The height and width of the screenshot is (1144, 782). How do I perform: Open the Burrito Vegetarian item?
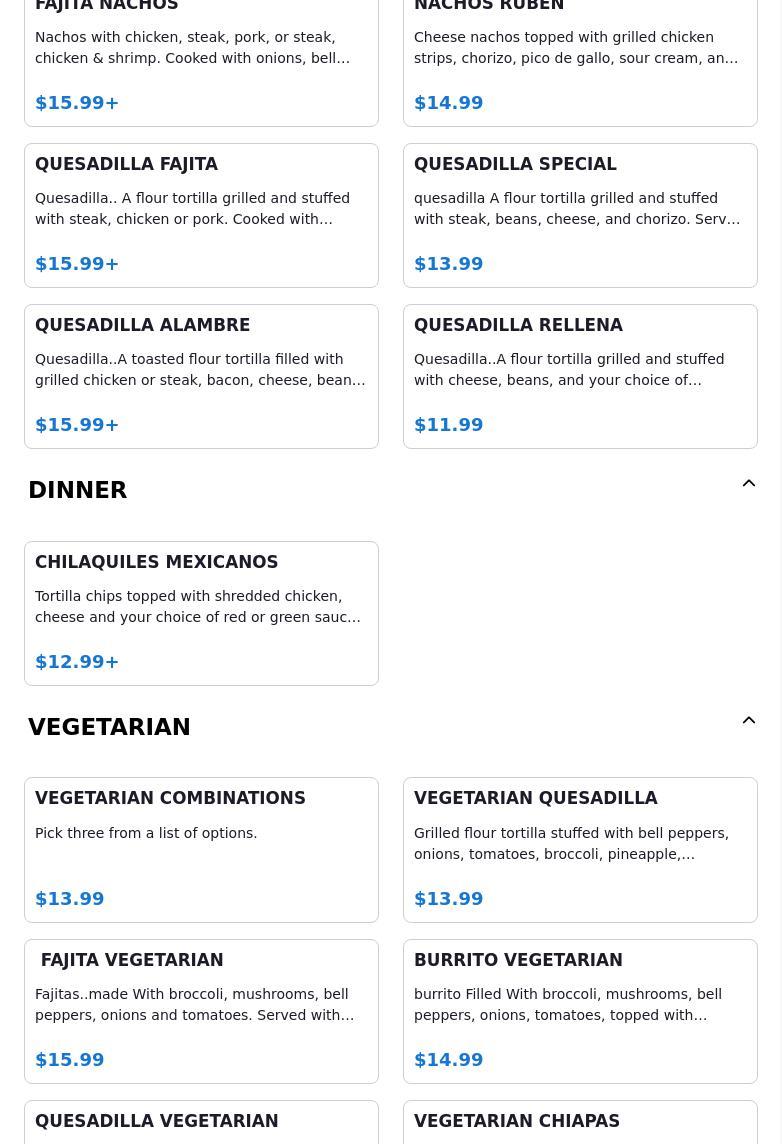pos(580,1011)
